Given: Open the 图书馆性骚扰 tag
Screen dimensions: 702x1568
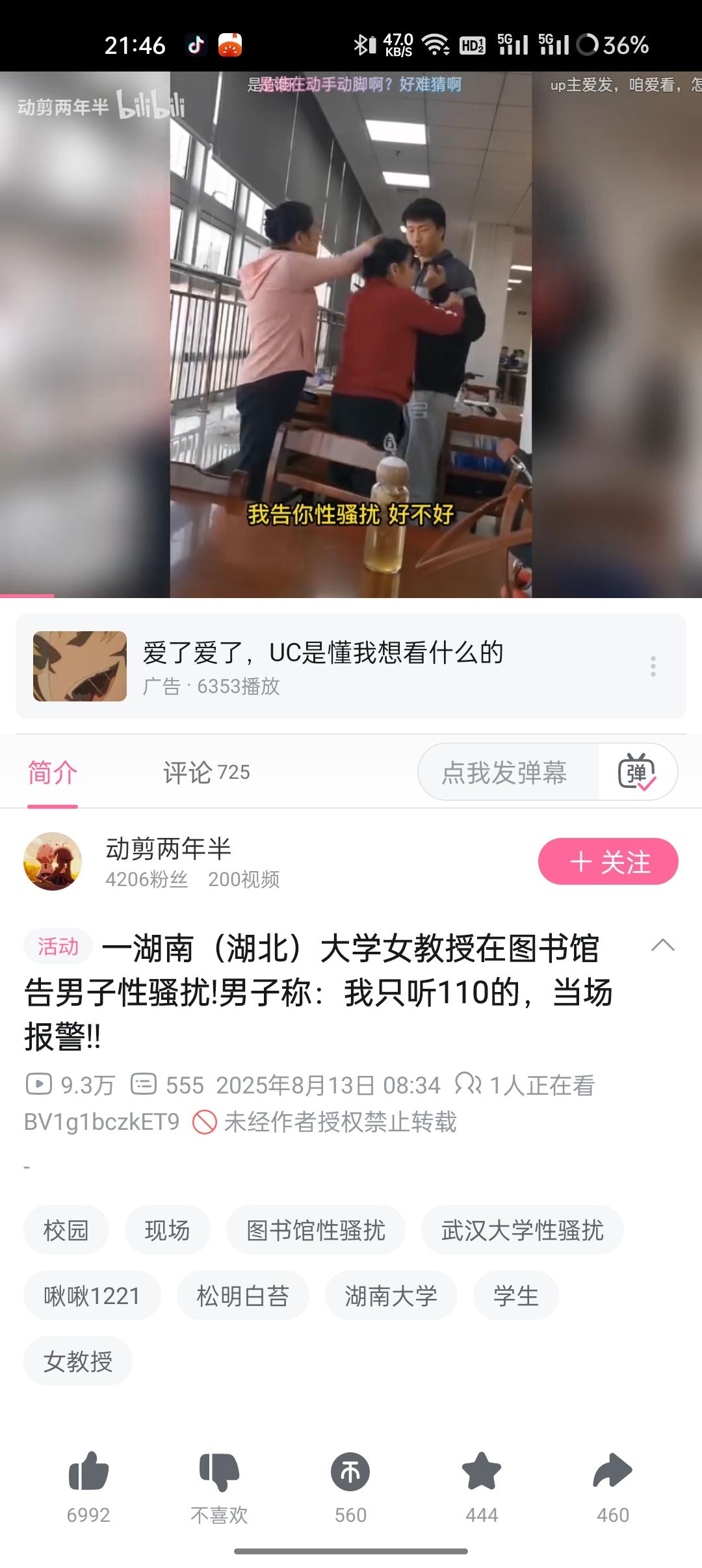Looking at the screenshot, I should click(x=316, y=1230).
